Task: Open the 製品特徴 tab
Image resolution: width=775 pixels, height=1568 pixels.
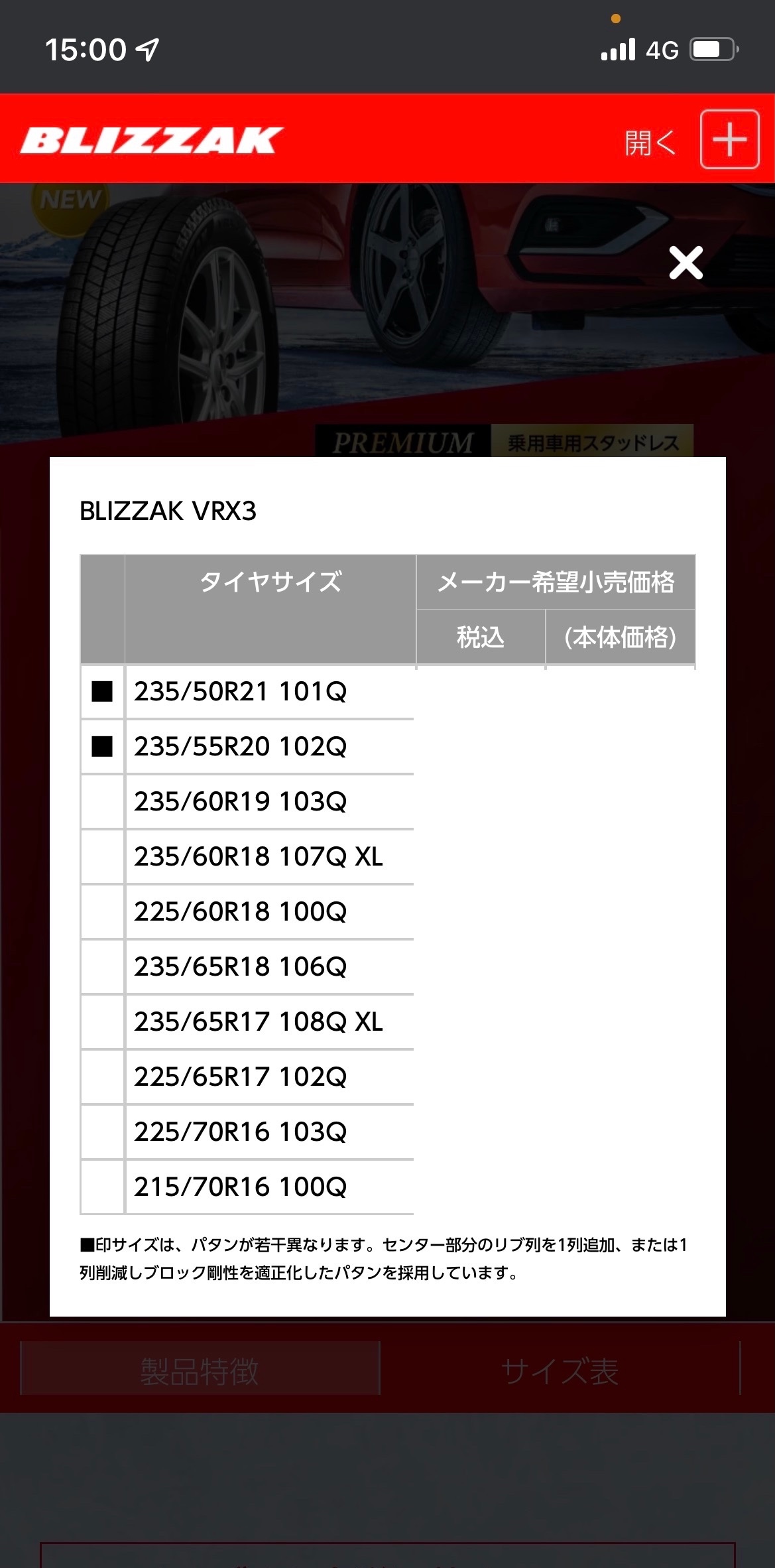Action: (x=200, y=1370)
